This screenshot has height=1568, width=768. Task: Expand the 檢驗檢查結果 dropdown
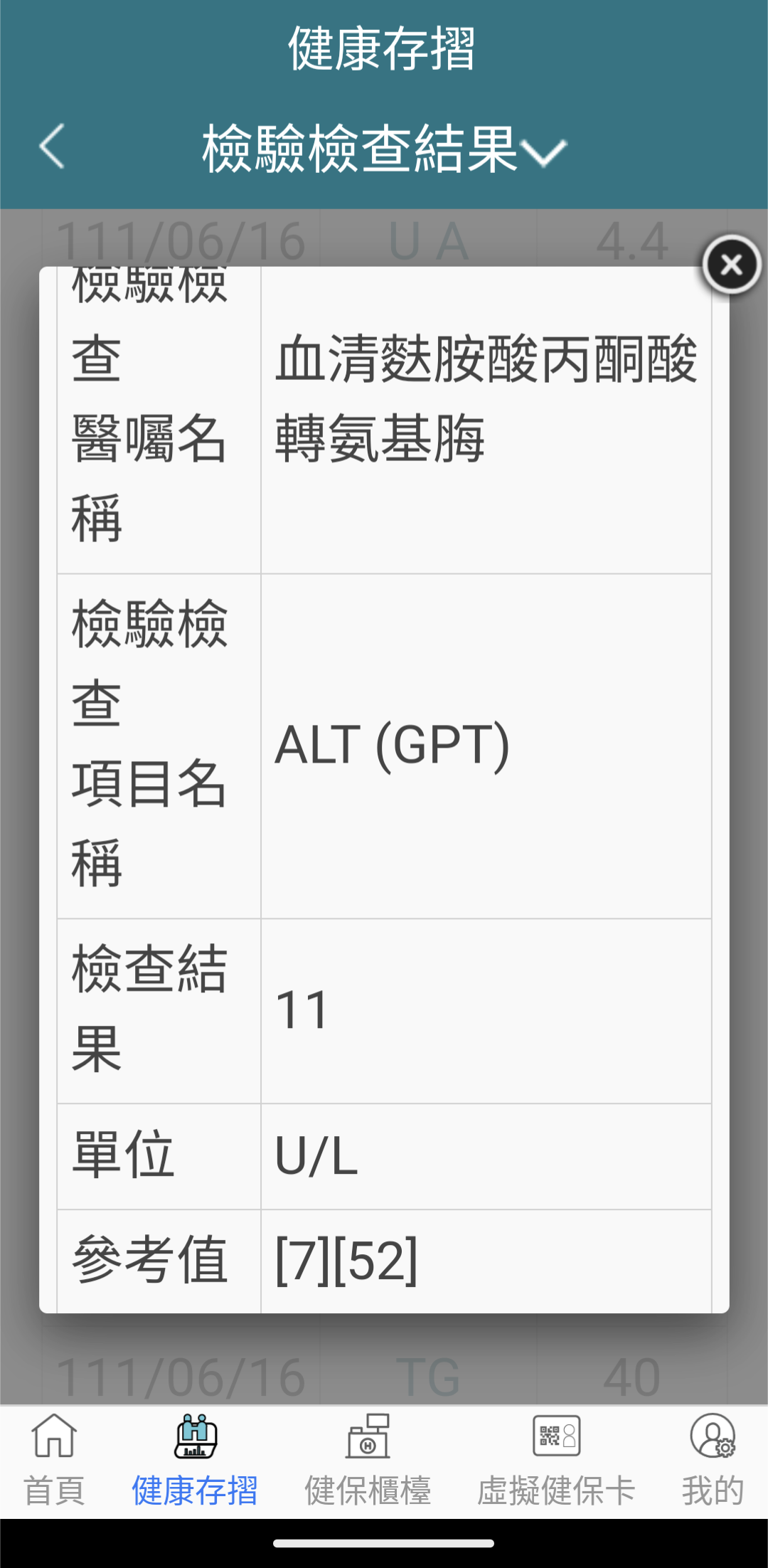click(384, 149)
